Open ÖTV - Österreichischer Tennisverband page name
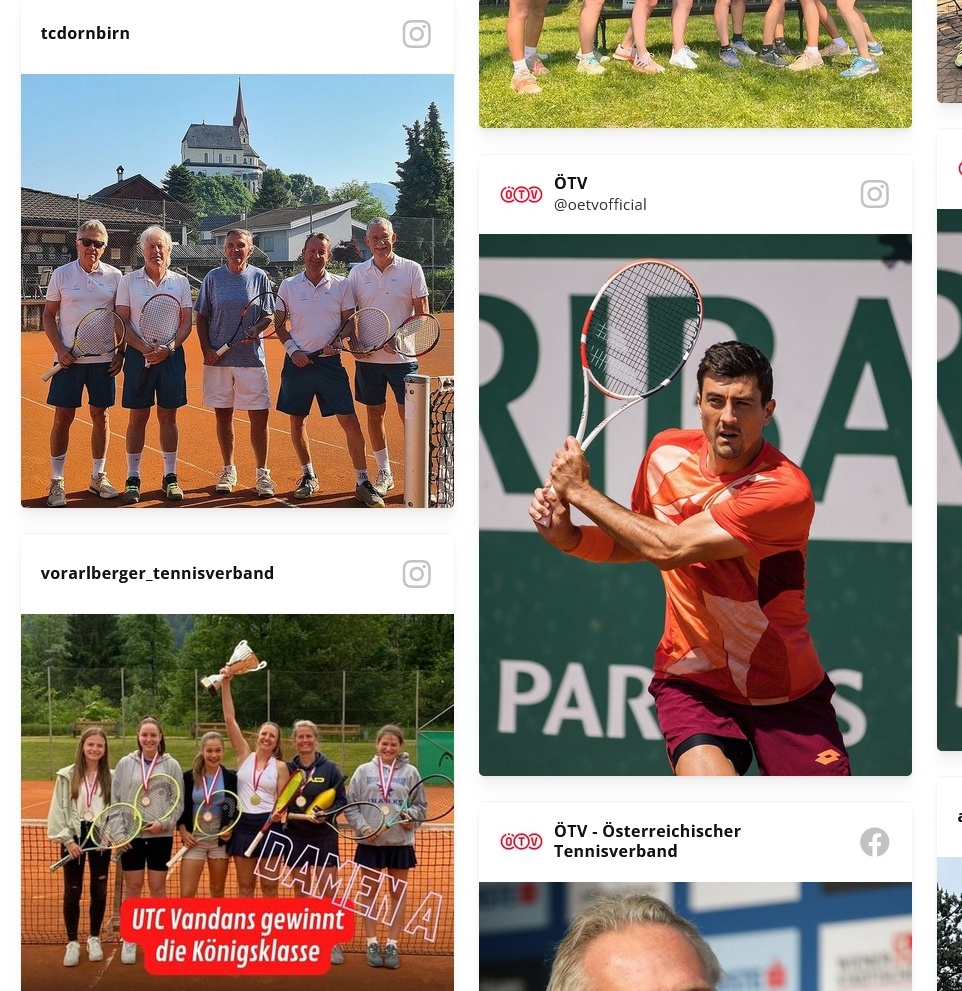Image resolution: width=962 pixels, height=991 pixels. coord(647,841)
